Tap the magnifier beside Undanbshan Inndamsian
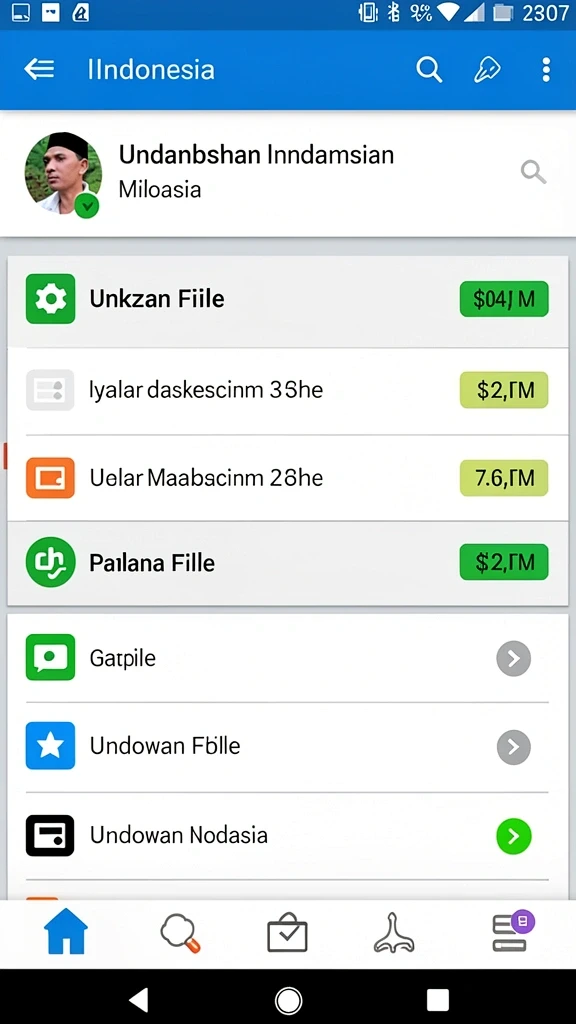 tap(533, 172)
